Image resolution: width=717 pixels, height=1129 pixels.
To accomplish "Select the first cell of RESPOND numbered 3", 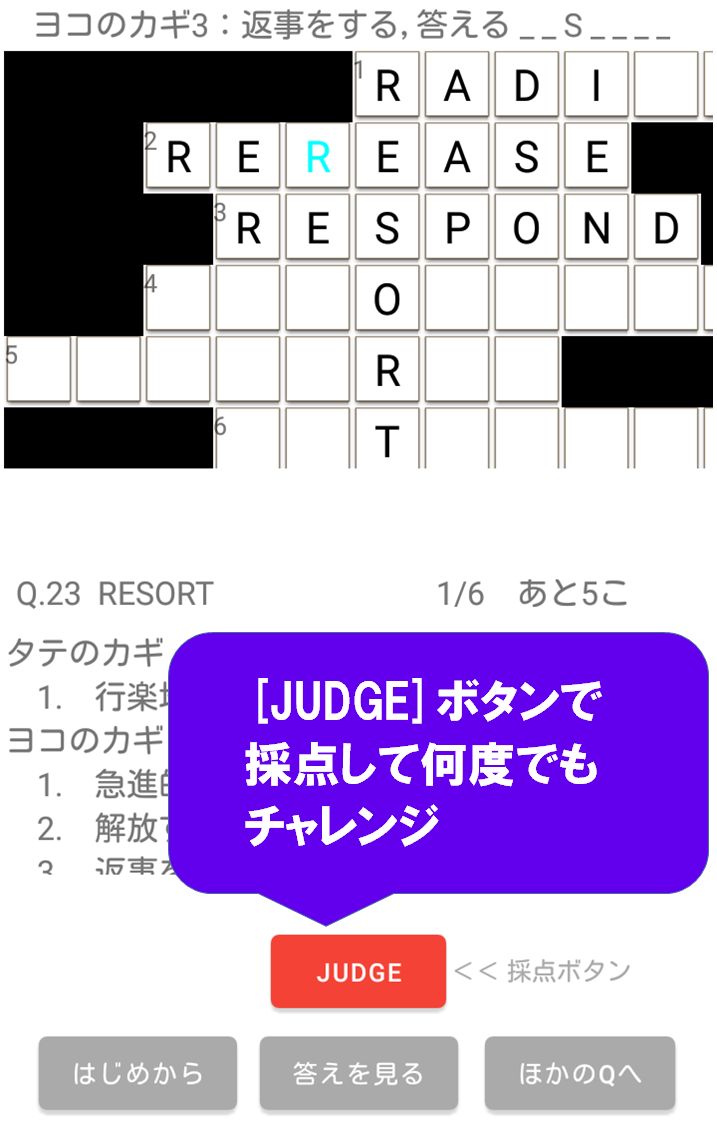I will coord(248,228).
